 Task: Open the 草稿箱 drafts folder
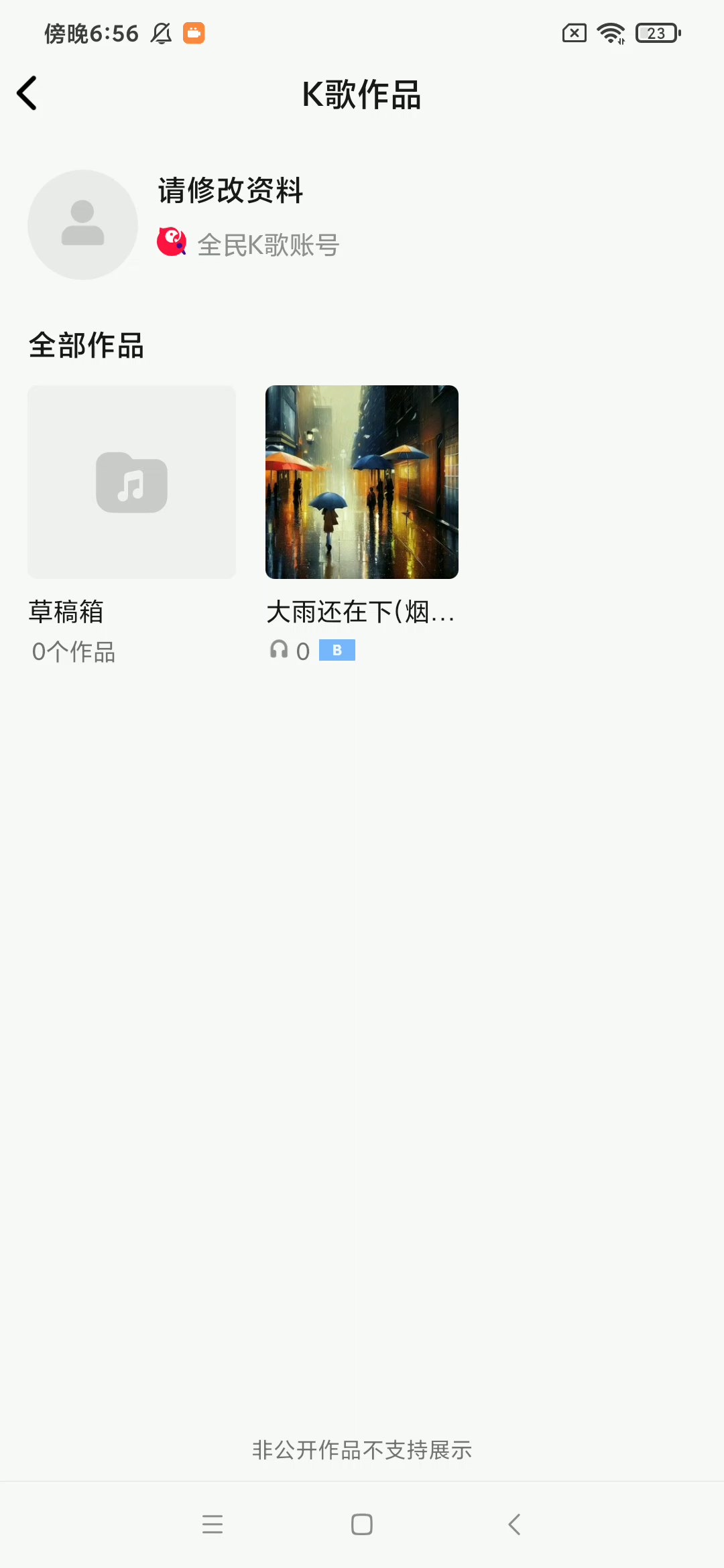click(x=131, y=482)
